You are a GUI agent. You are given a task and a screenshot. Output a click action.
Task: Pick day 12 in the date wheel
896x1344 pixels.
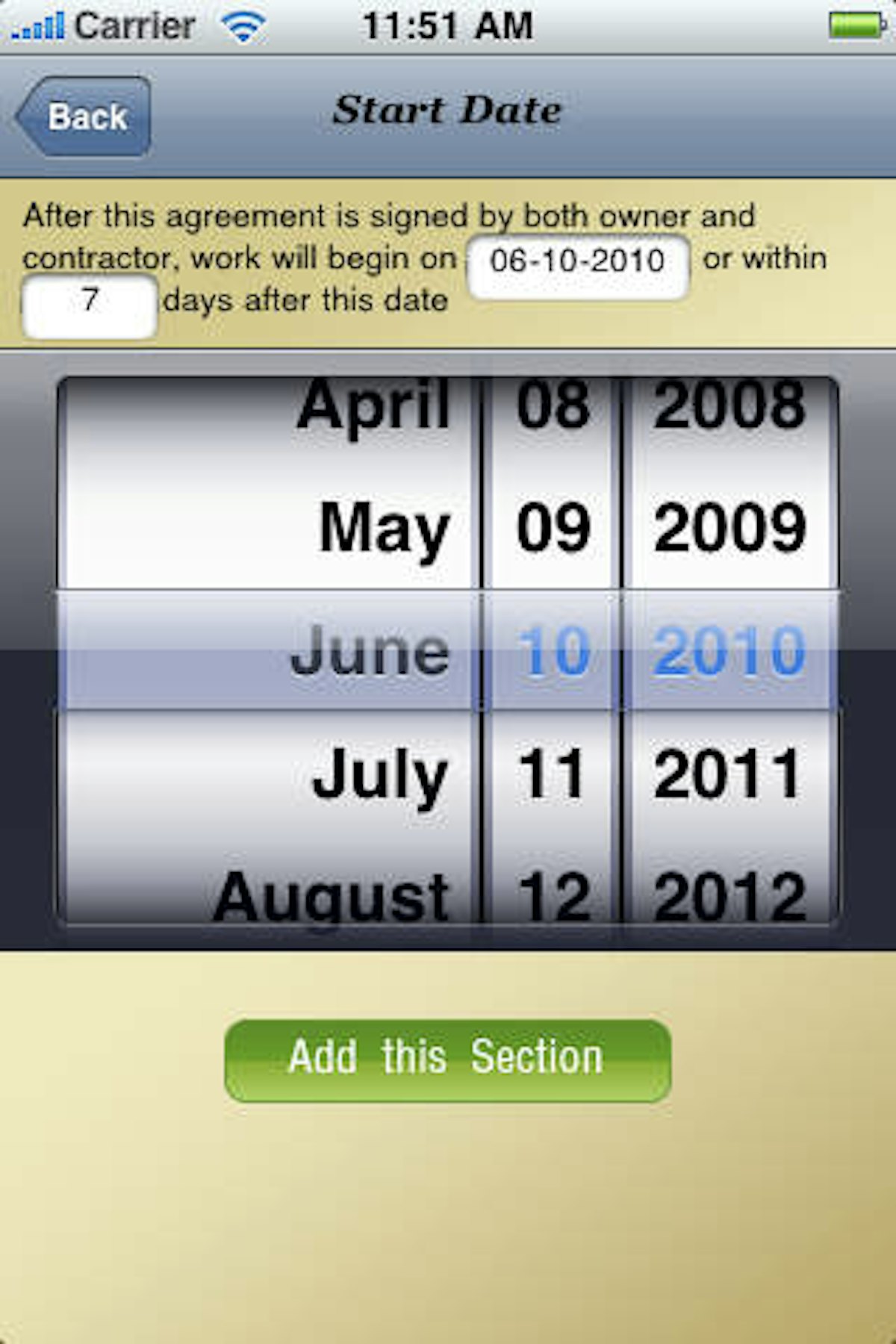553,896
